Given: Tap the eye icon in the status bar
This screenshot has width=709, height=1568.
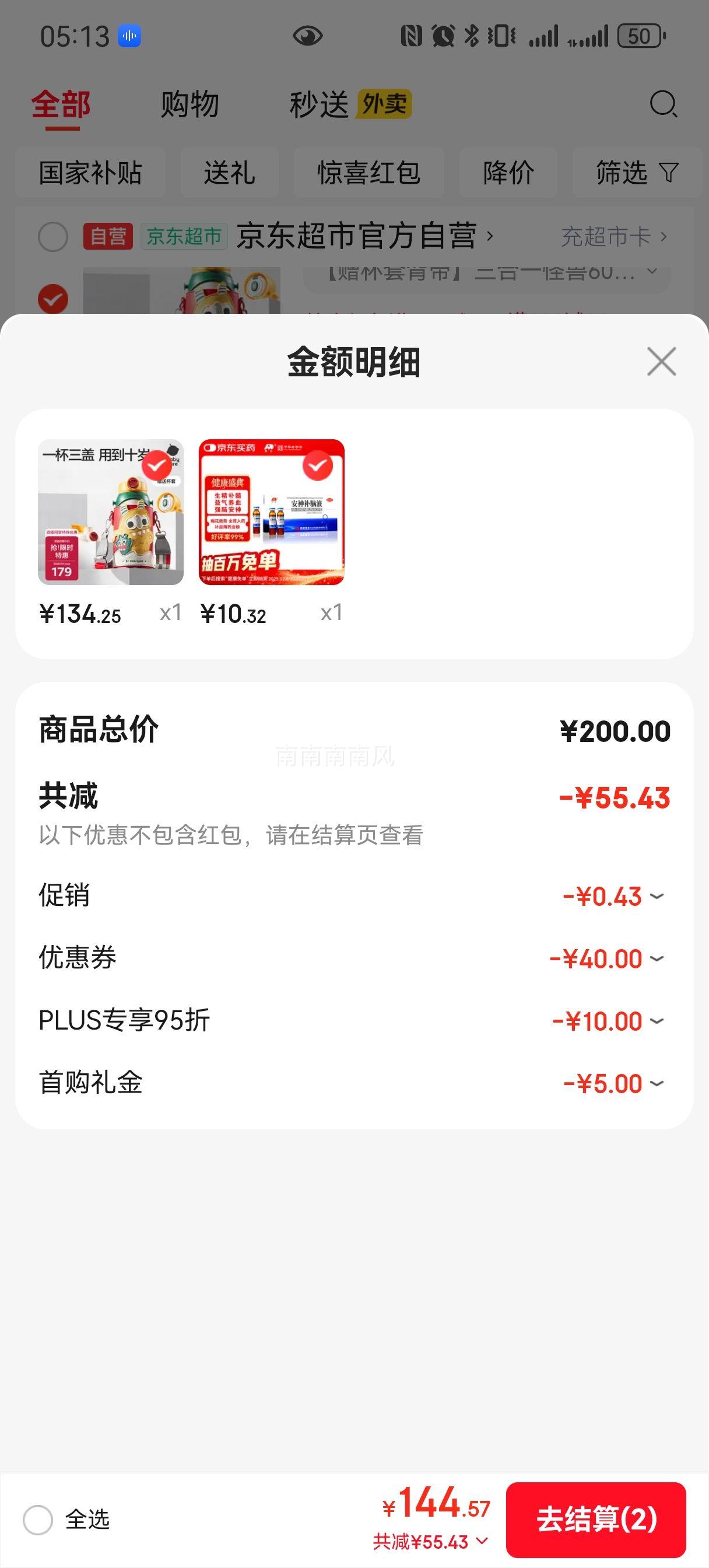Looking at the screenshot, I should 309,37.
